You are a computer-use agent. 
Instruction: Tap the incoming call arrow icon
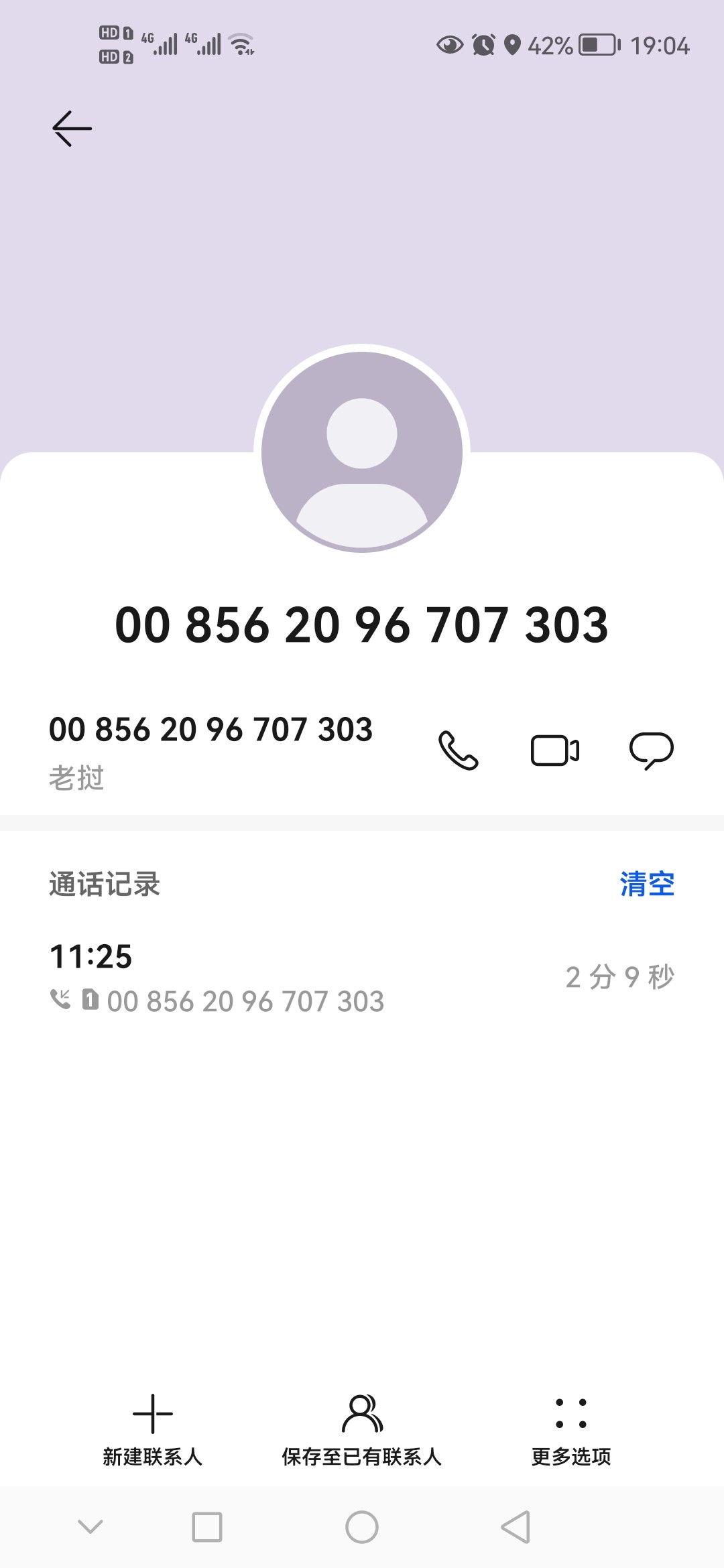pos(59,1000)
